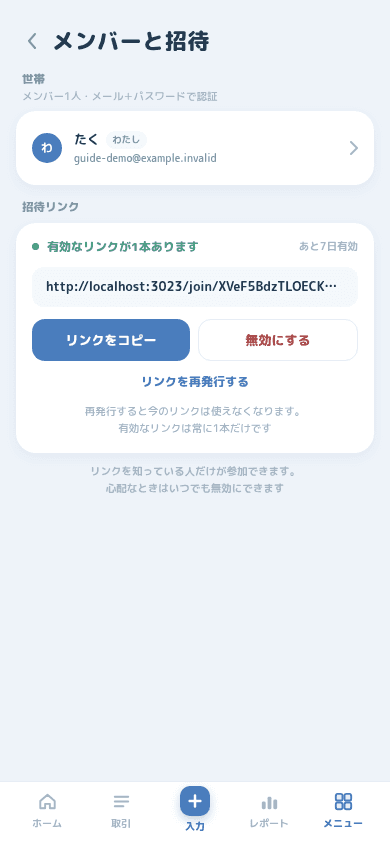
Task: Tap the 入力 plus button
Action: pos(195,801)
